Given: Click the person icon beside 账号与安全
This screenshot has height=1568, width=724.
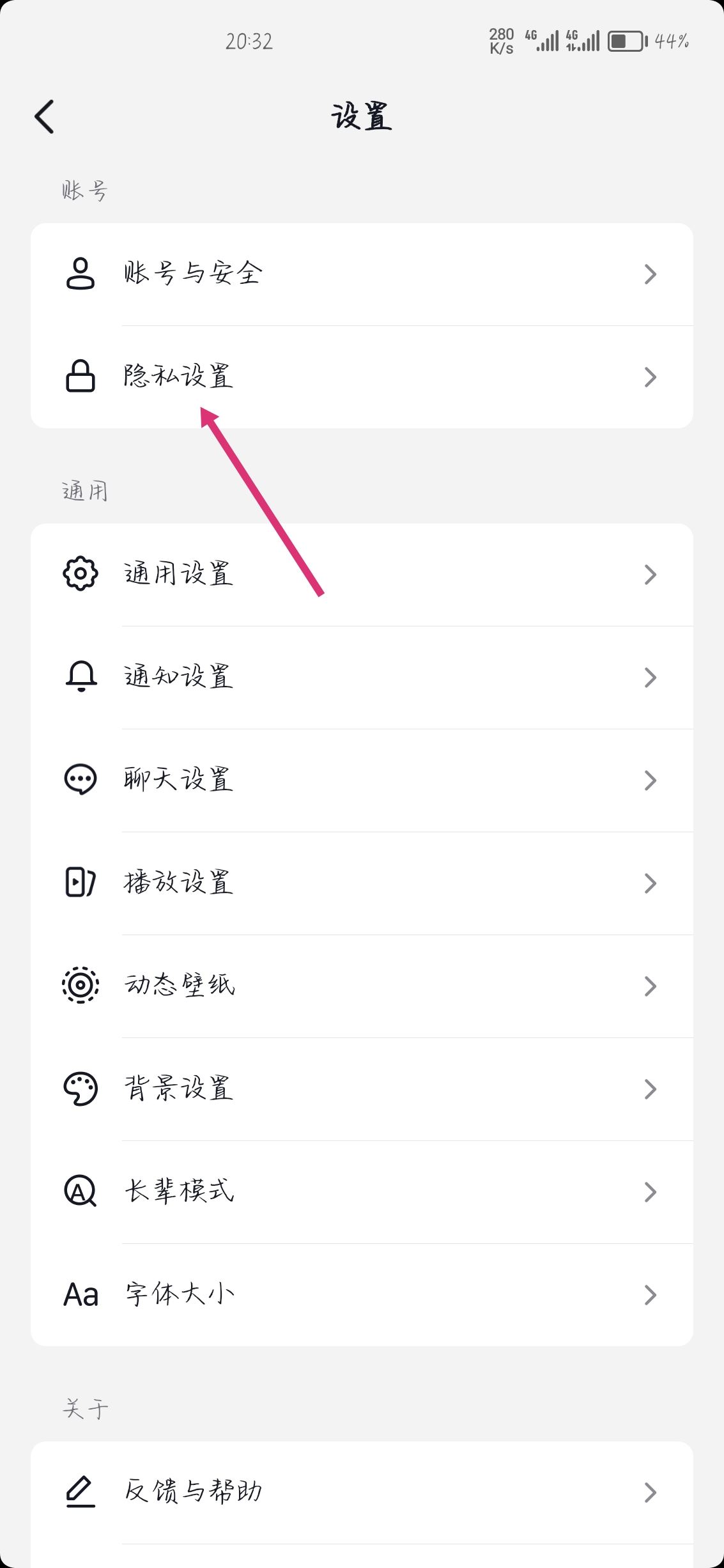Looking at the screenshot, I should 81,274.
